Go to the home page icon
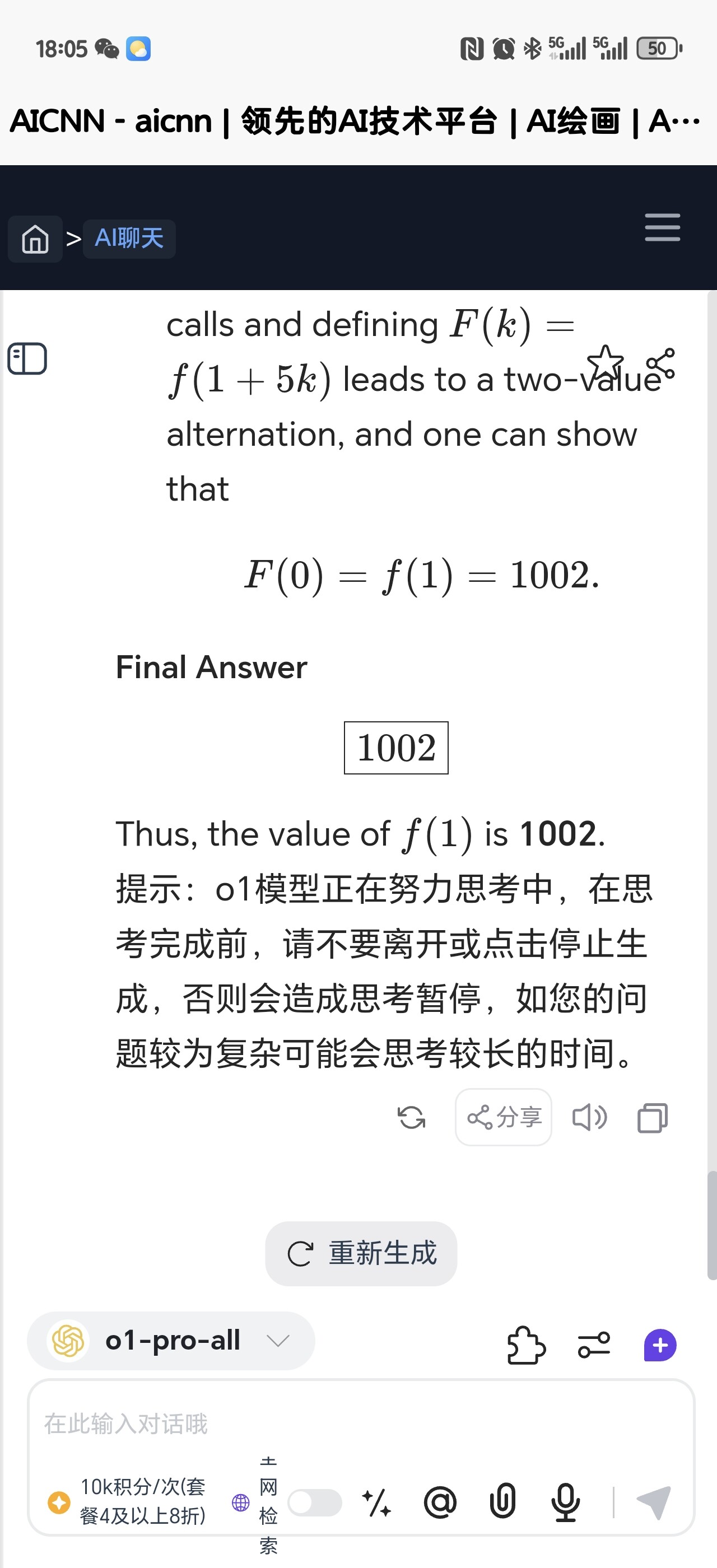 coord(35,239)
